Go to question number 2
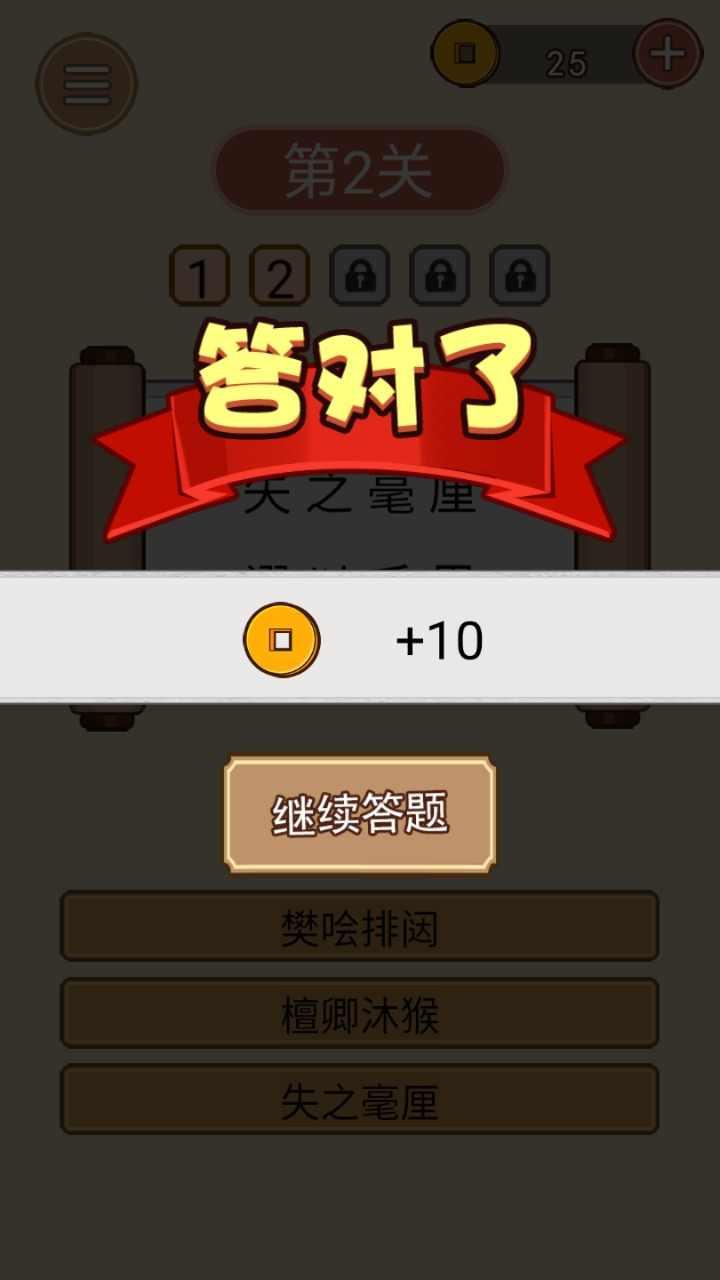The width and height of the screenshot is (720, 1280). (280, 276)
